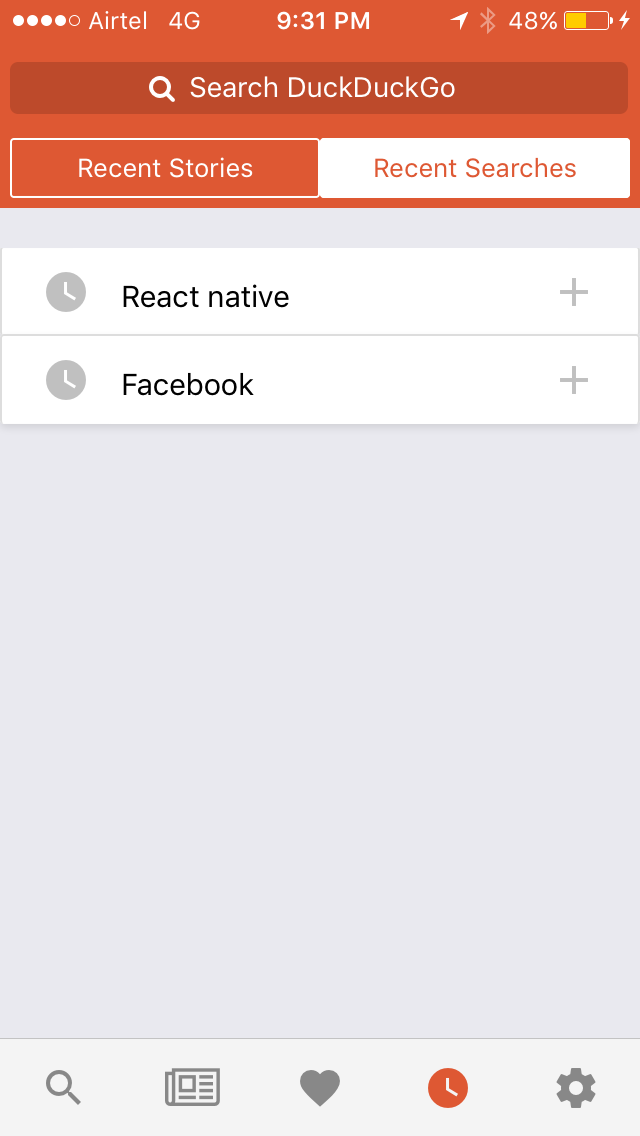Tap the plus icon next to Facebook
This screenshot has height=1136, width=640.
[x=573, y=381]
